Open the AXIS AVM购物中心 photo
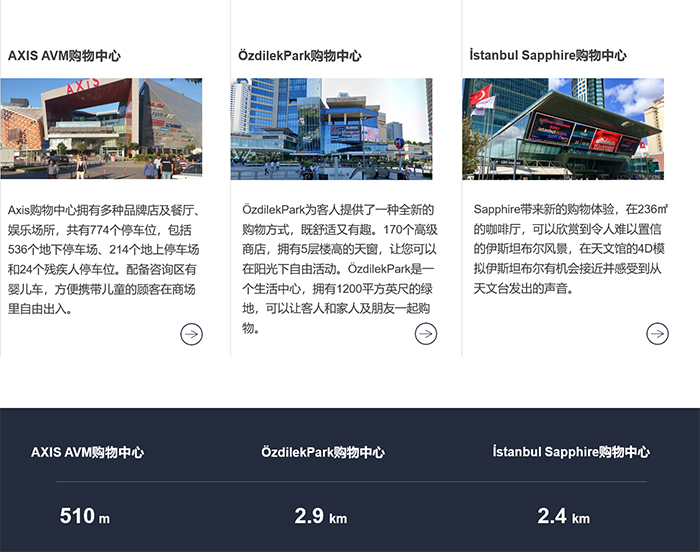This screenshot has height=552, width=700. pos(101,129)
